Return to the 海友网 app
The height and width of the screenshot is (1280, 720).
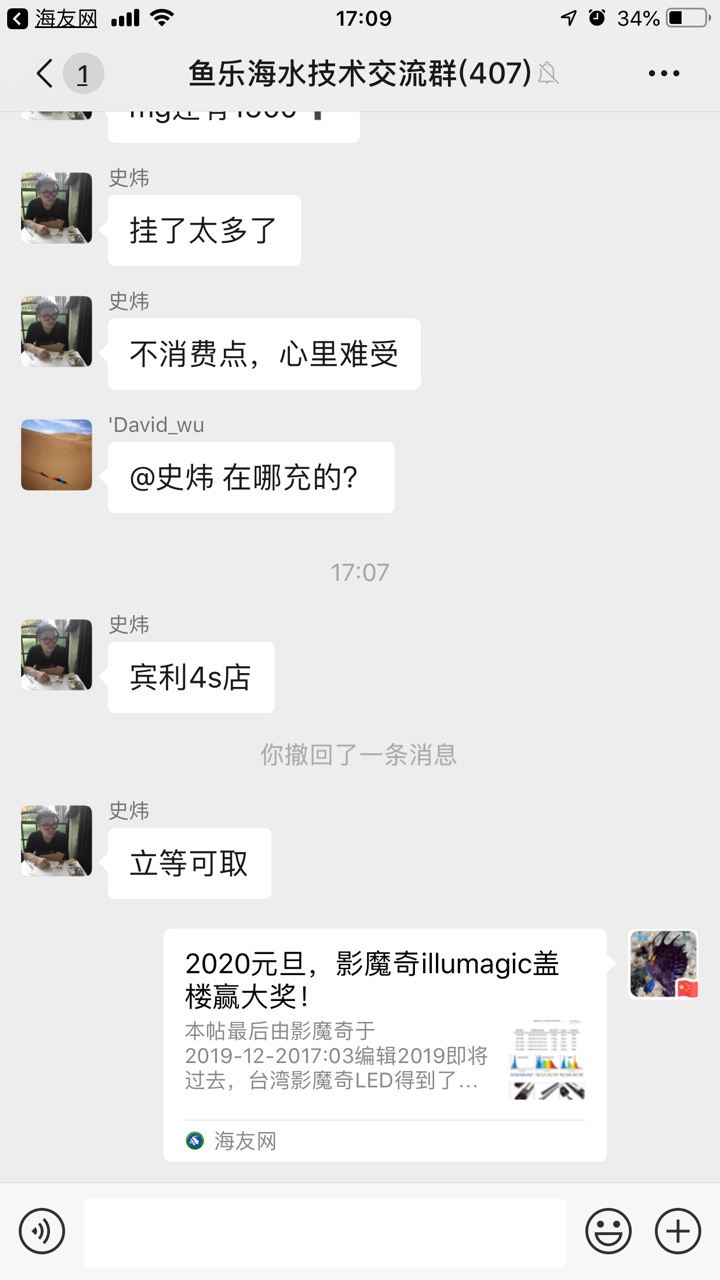click(52, 18)
